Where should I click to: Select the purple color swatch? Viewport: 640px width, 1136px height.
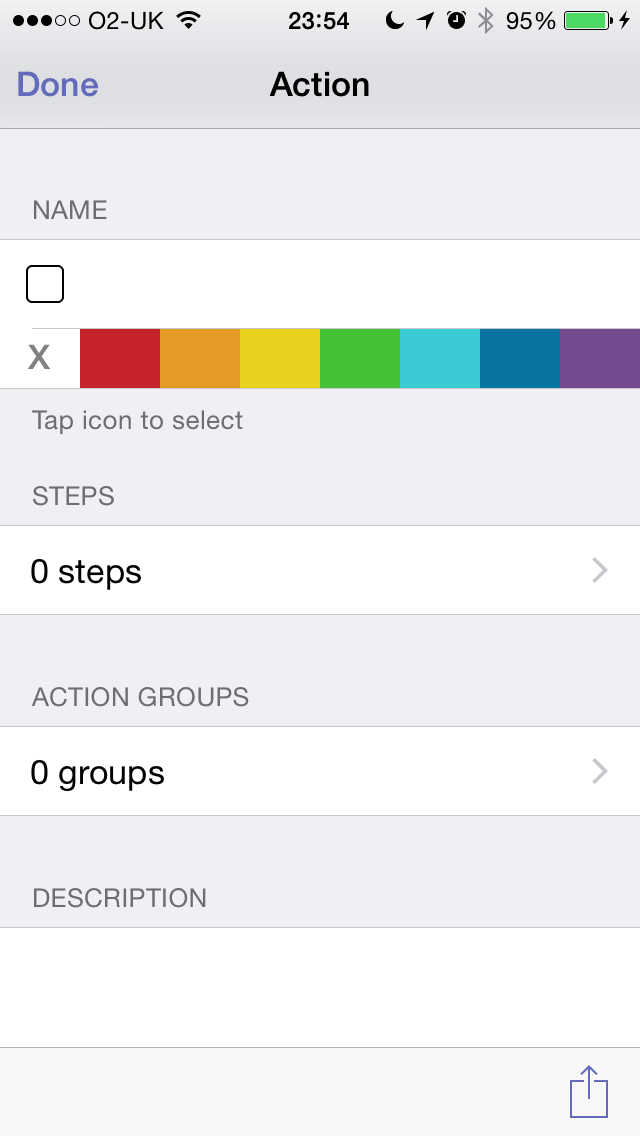click(600, 358)
